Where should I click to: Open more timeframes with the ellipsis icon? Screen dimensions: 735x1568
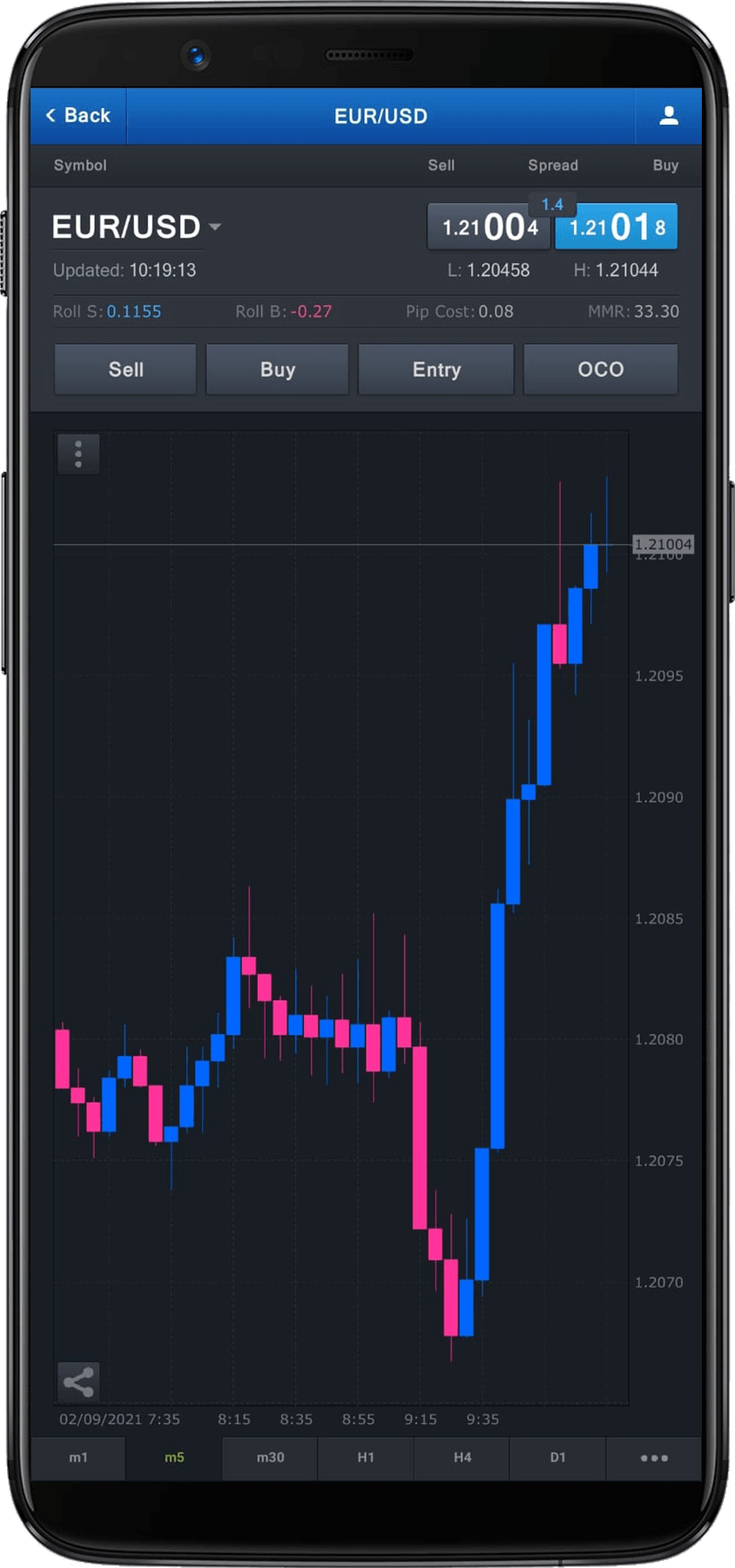pos(656,1459)
